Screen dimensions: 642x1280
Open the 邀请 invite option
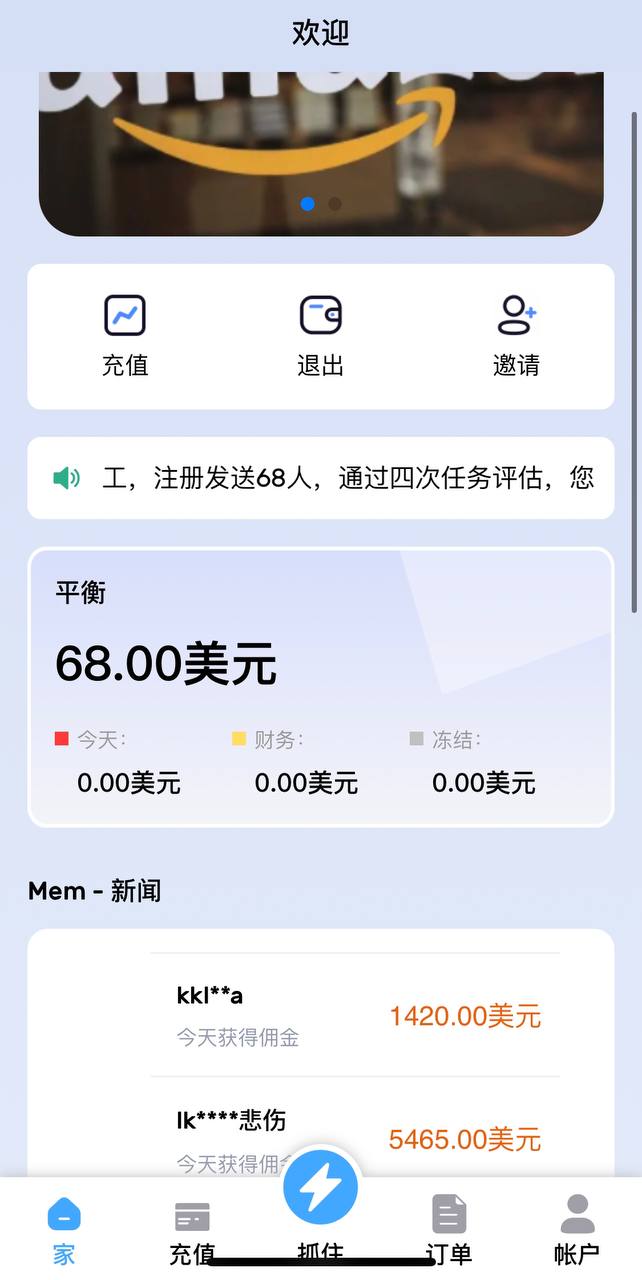click(x=516, y=335)
